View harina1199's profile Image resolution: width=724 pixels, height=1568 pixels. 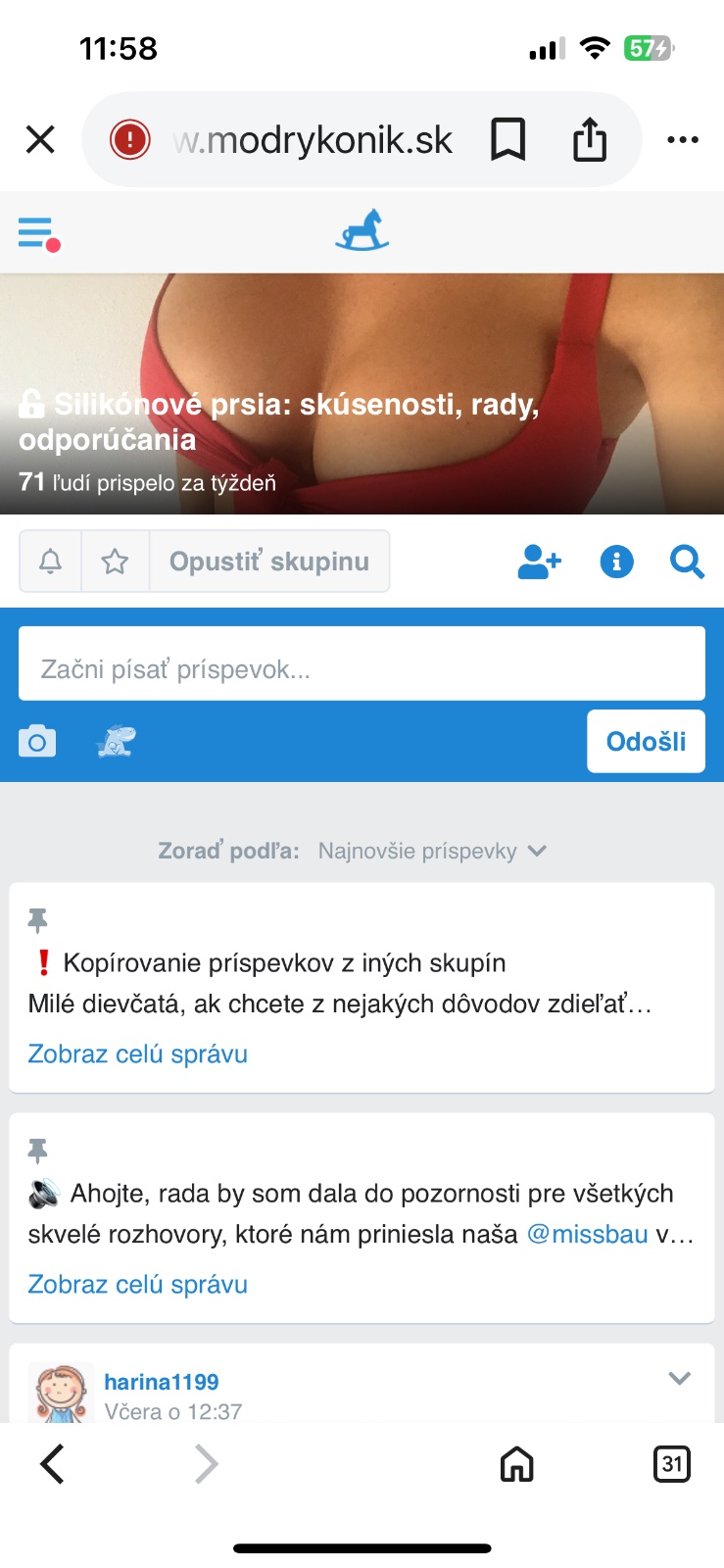(x=162, y=1382)
